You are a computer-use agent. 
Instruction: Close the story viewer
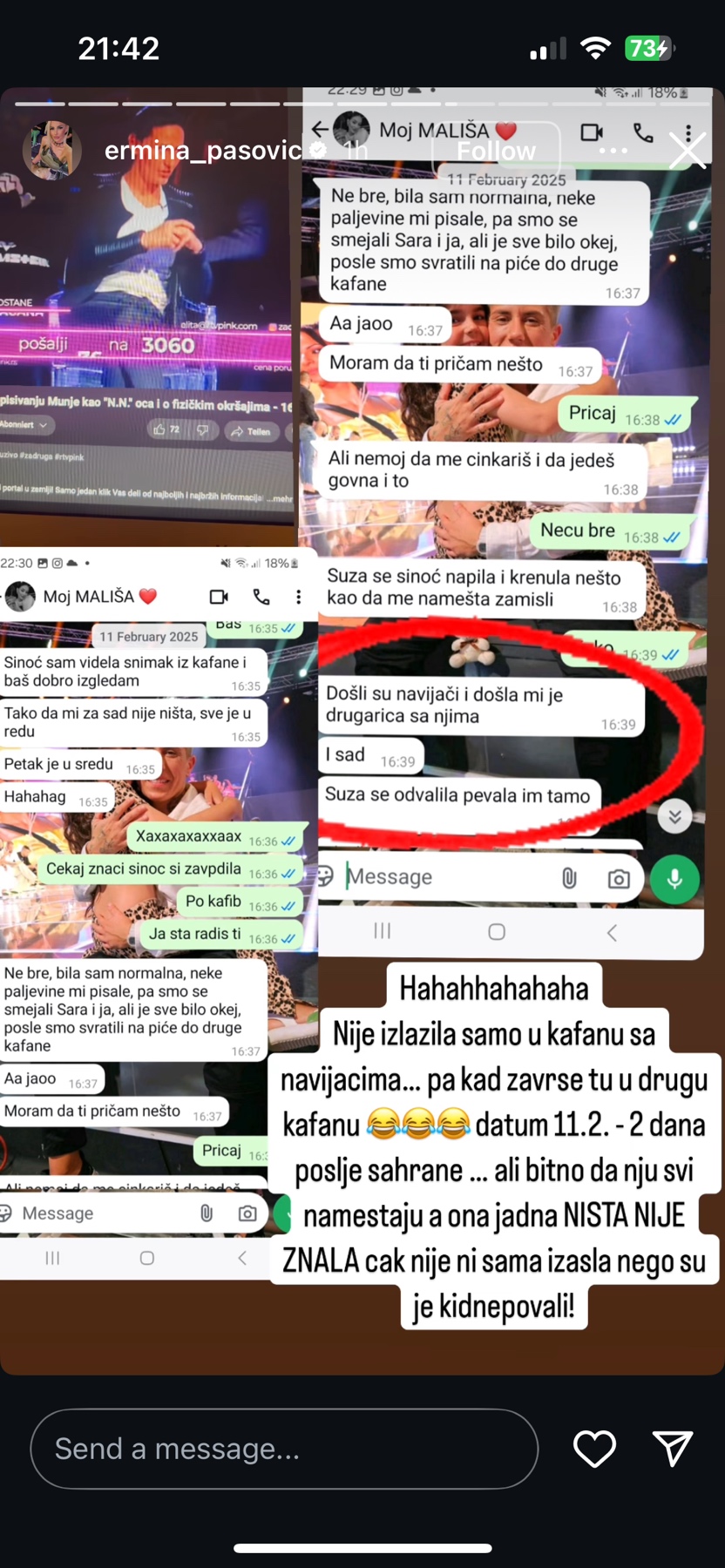point(687,151)
